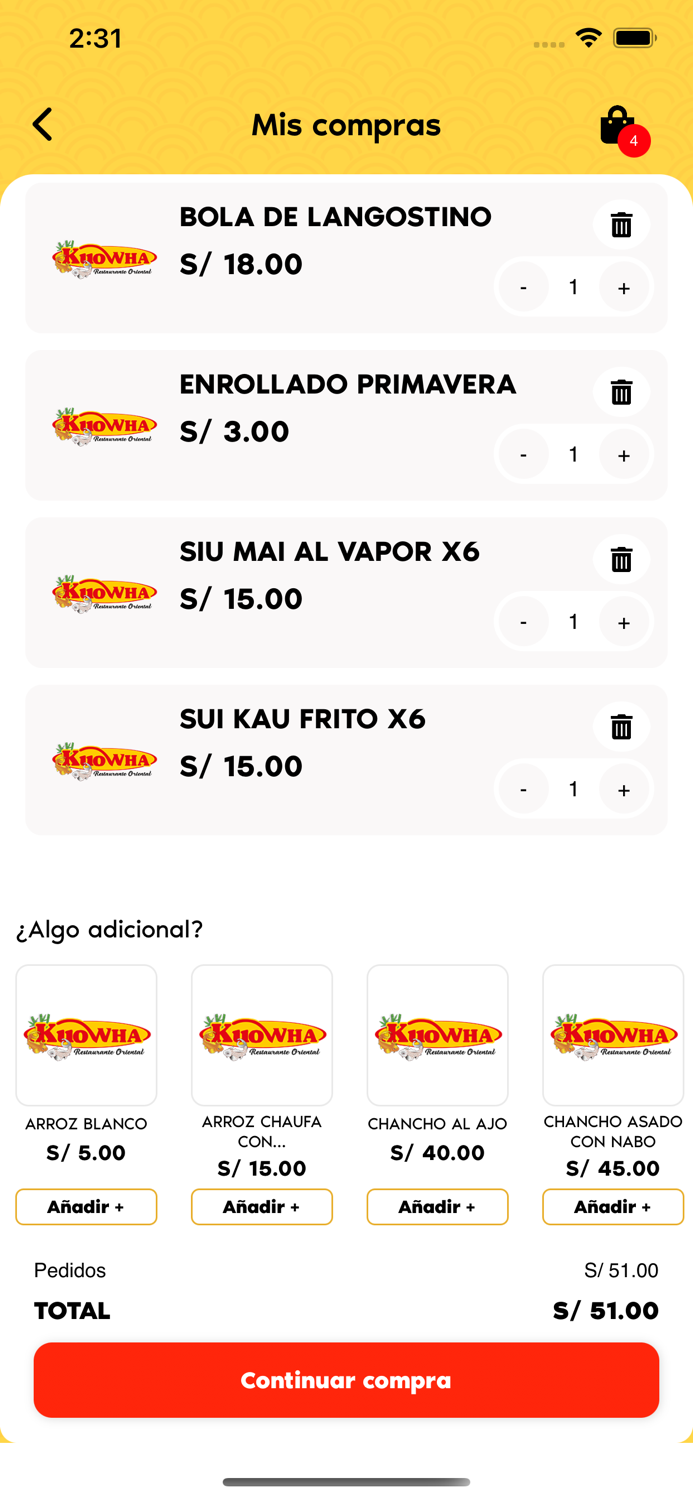
Task: Reduce Enrollado Primavera quantity
Action: [523, 455]
